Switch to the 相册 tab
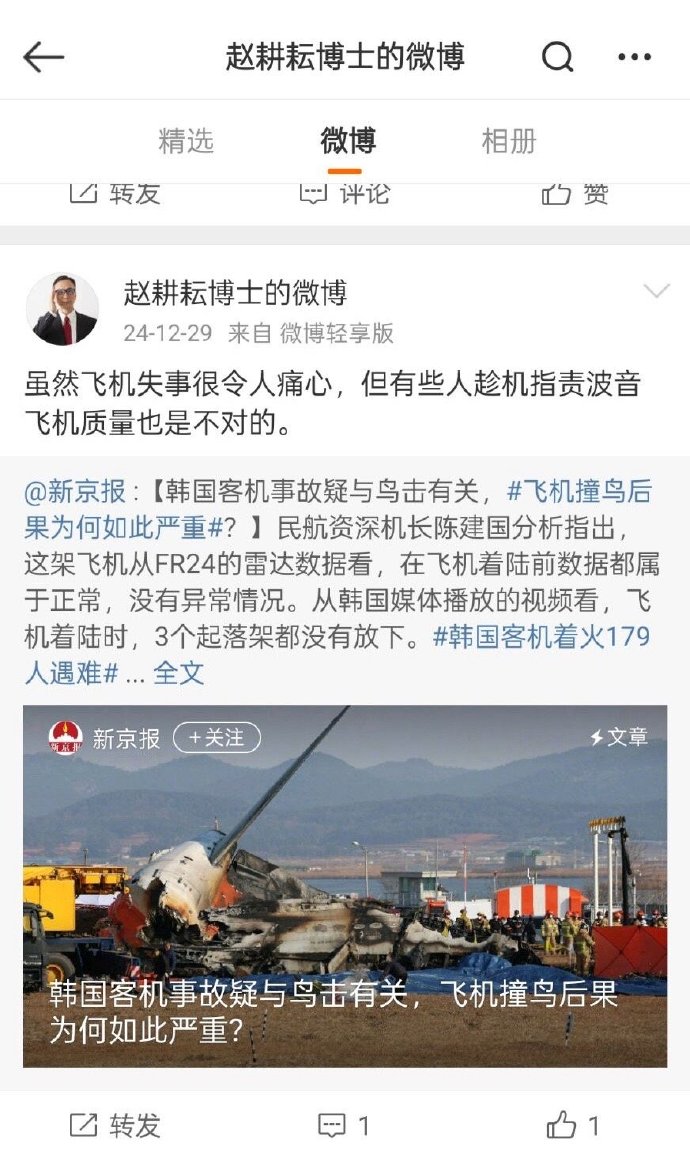 (509, 141)
